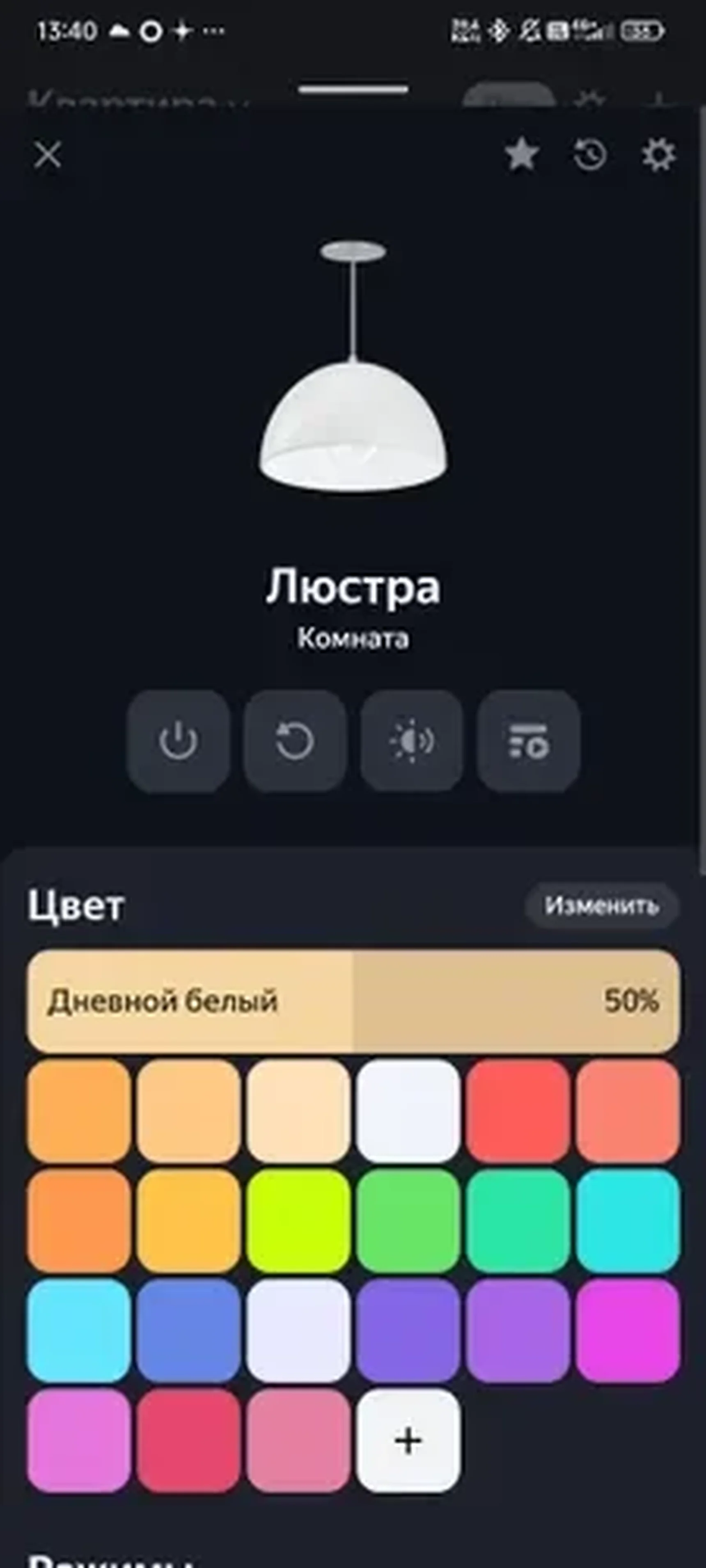The image size is (706, 1568).
Task: Close the Люстра device panel
Action: click(x=48, y=155)
